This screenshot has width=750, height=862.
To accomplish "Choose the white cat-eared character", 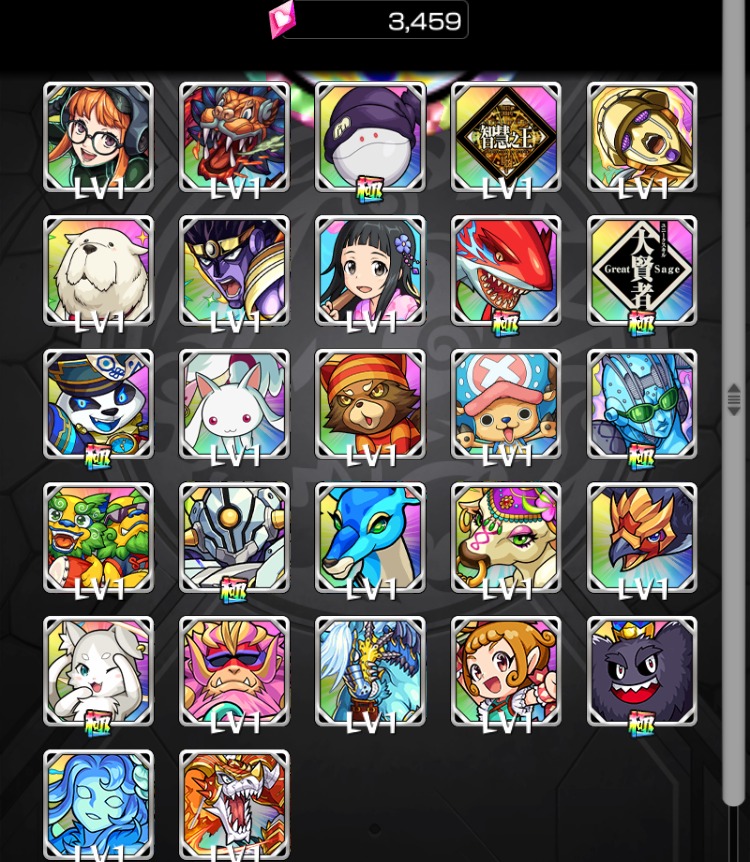I will pos(98,671).
